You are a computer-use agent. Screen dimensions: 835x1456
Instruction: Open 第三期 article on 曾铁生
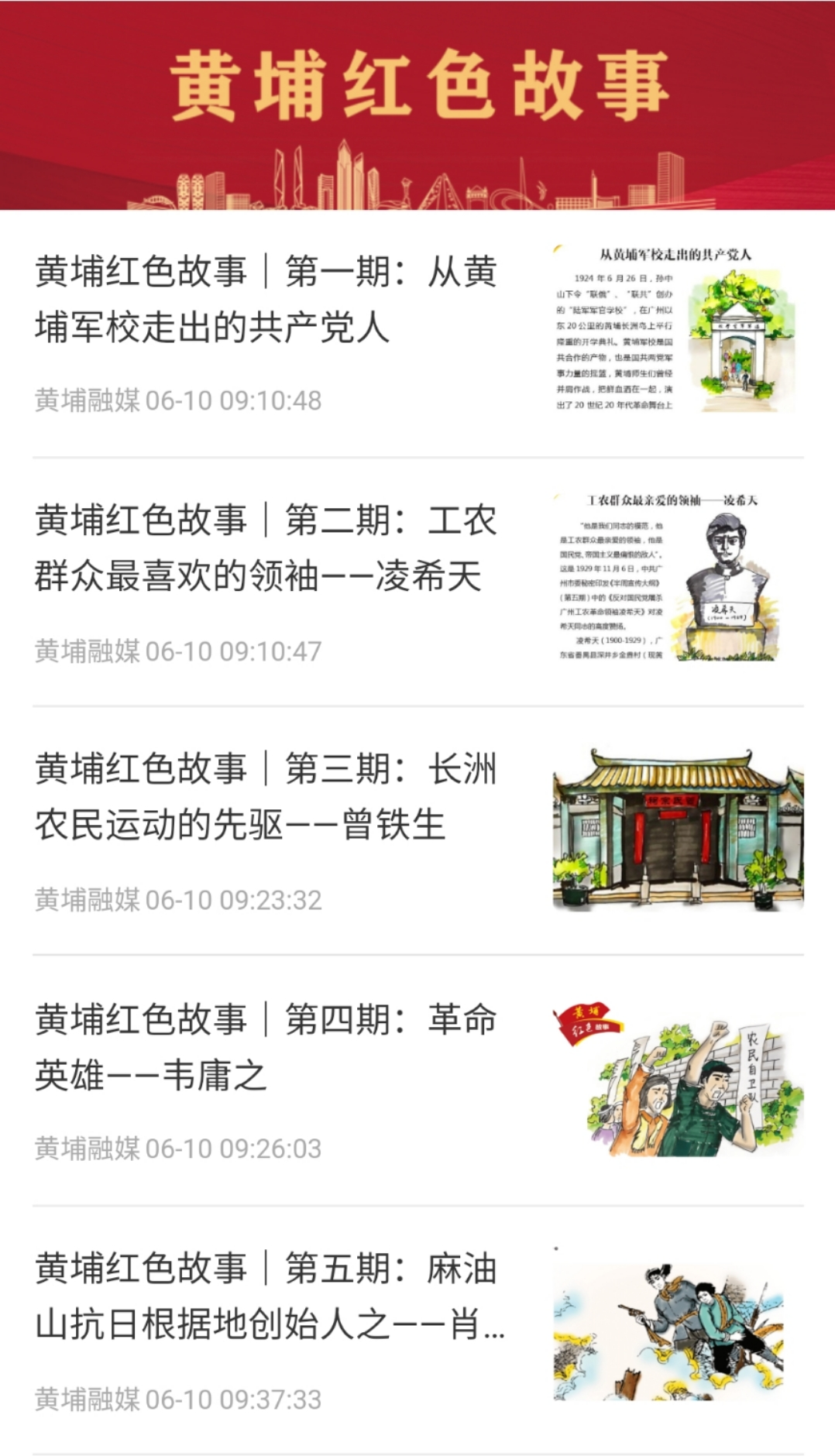[x=267, y=797]
